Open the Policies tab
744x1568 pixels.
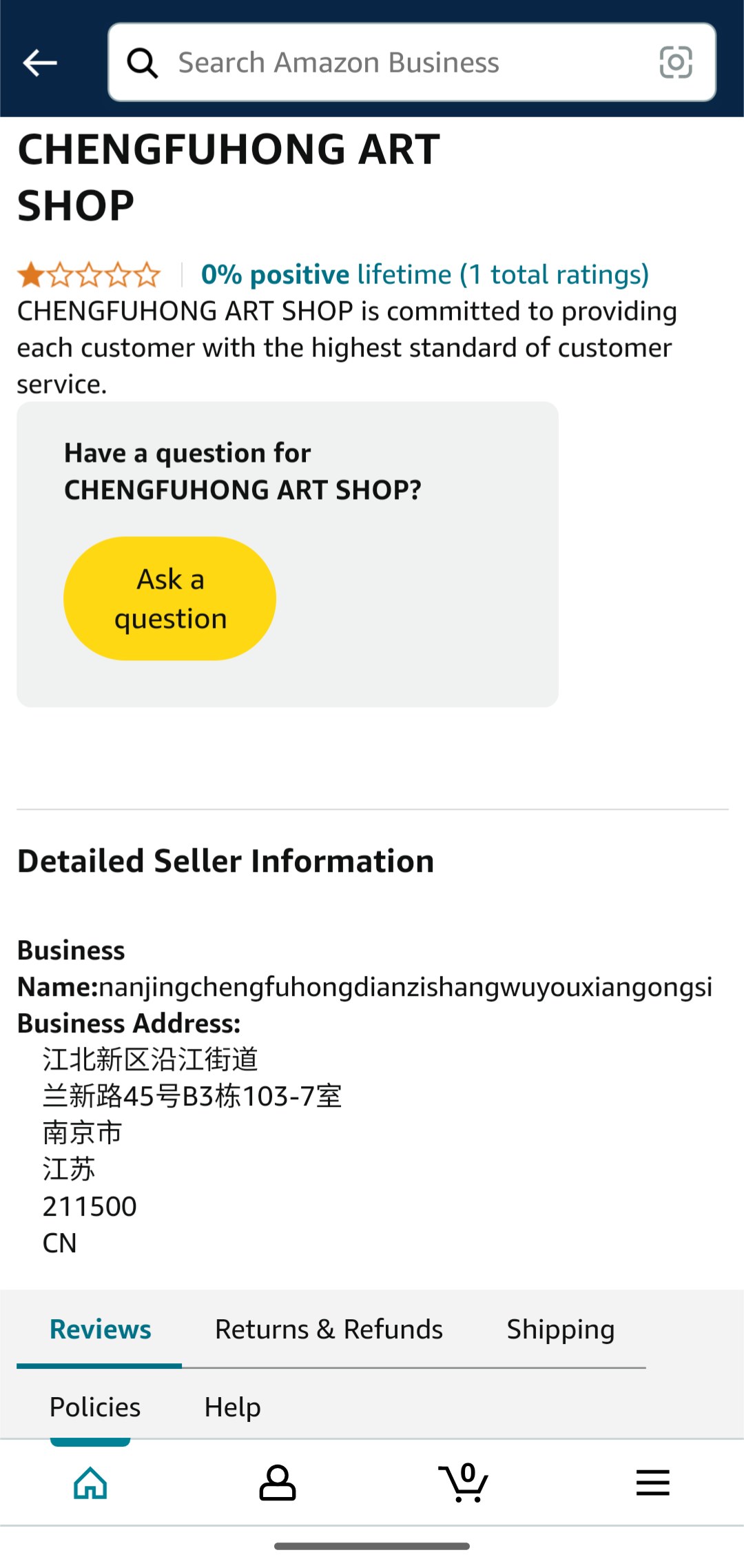(x=95, y=1407)
